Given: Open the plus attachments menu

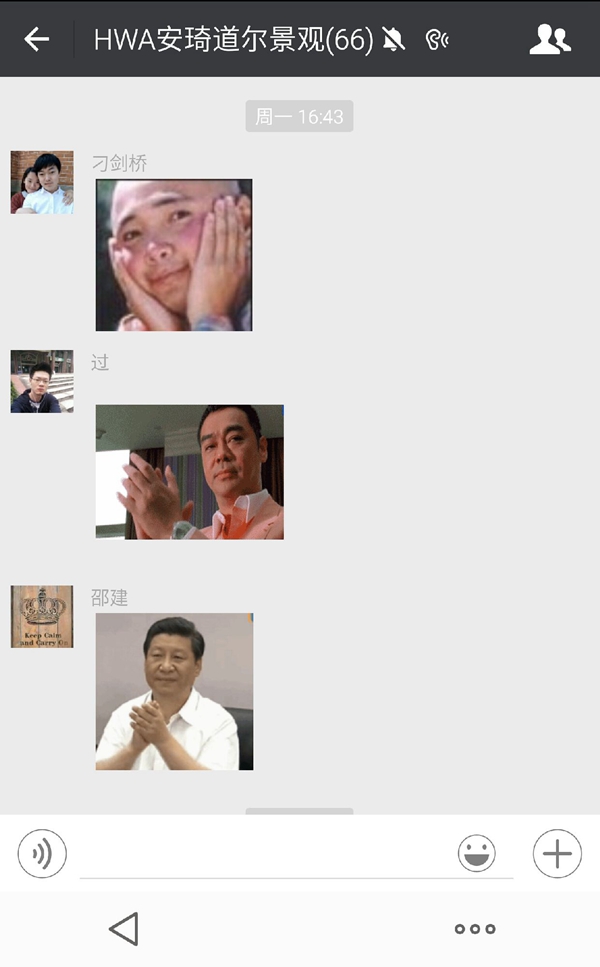Looking at the screenshot, I should (x=557, y=854).
